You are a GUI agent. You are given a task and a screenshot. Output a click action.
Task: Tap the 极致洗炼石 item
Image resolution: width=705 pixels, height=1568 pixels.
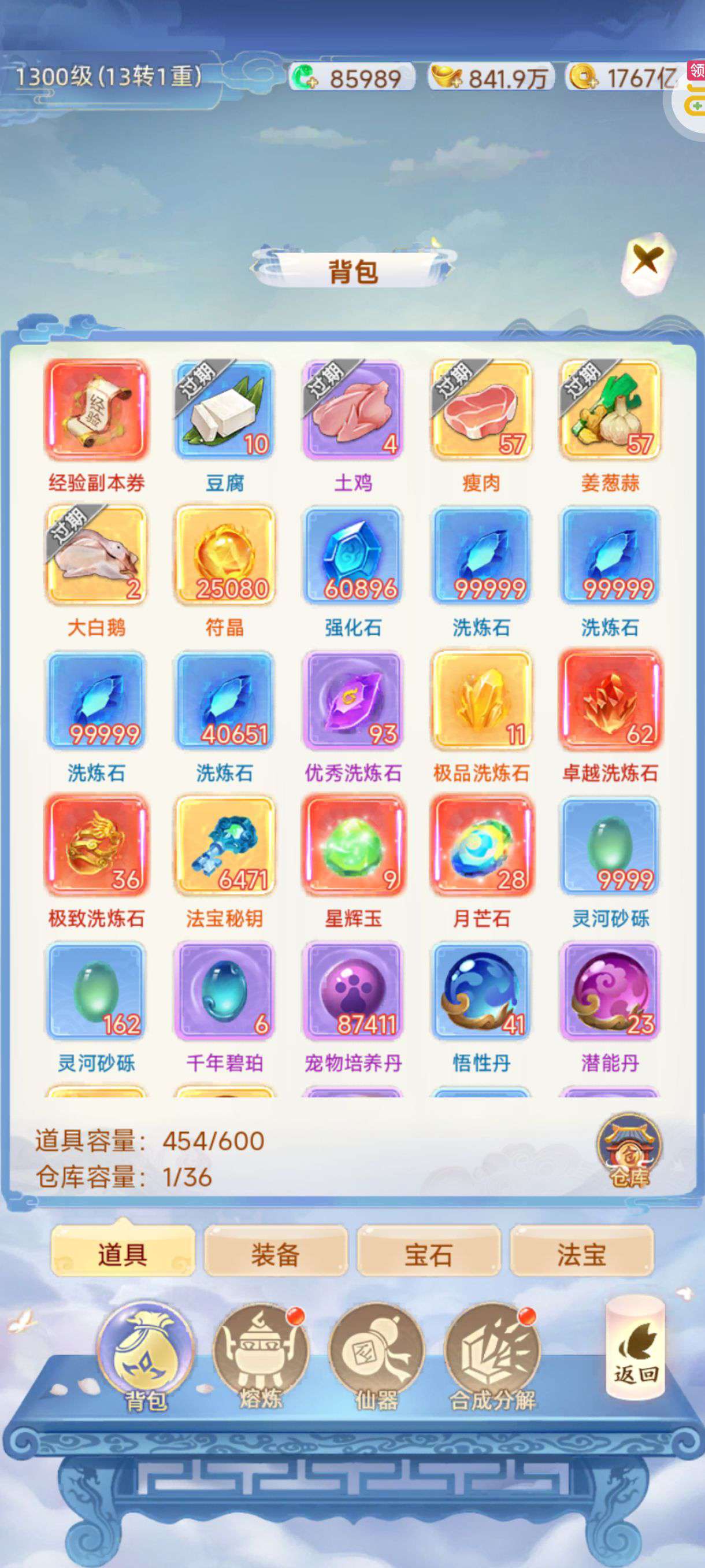tap(96, 845)
